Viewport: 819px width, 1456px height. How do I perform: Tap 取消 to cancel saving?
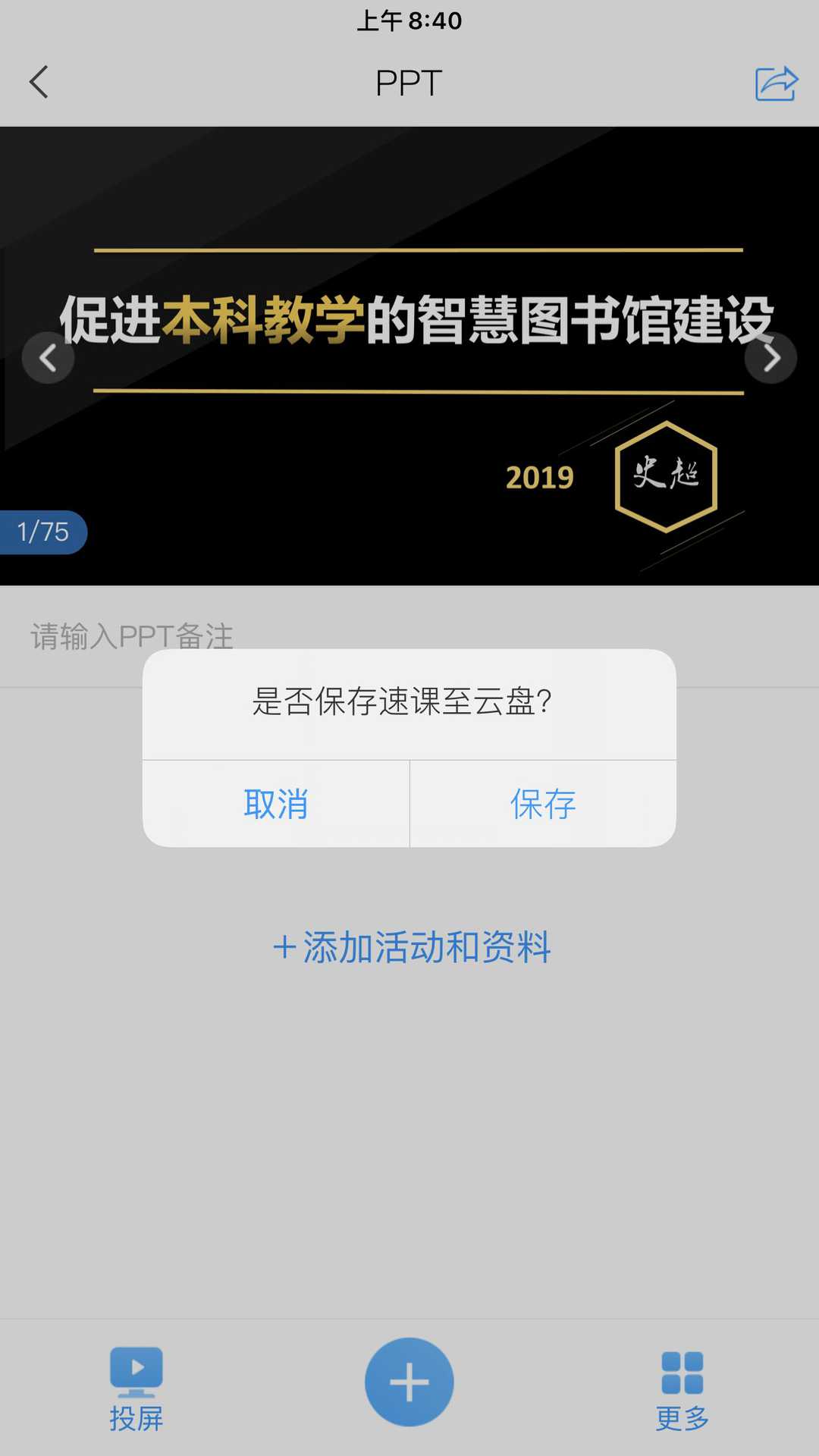coord(276,804)
